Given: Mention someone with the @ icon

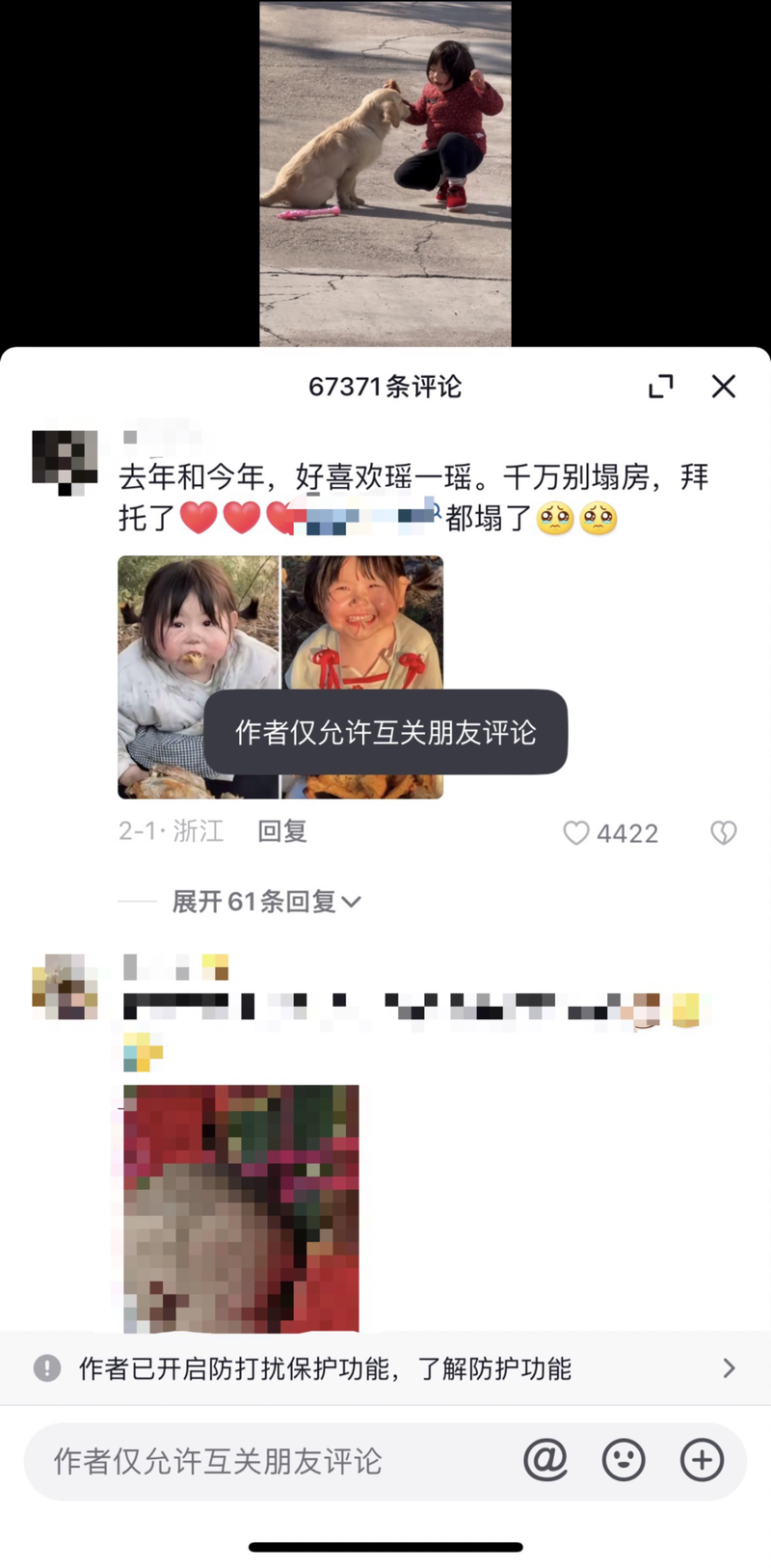Looking at the screenshot, I should click(545, 1460).
